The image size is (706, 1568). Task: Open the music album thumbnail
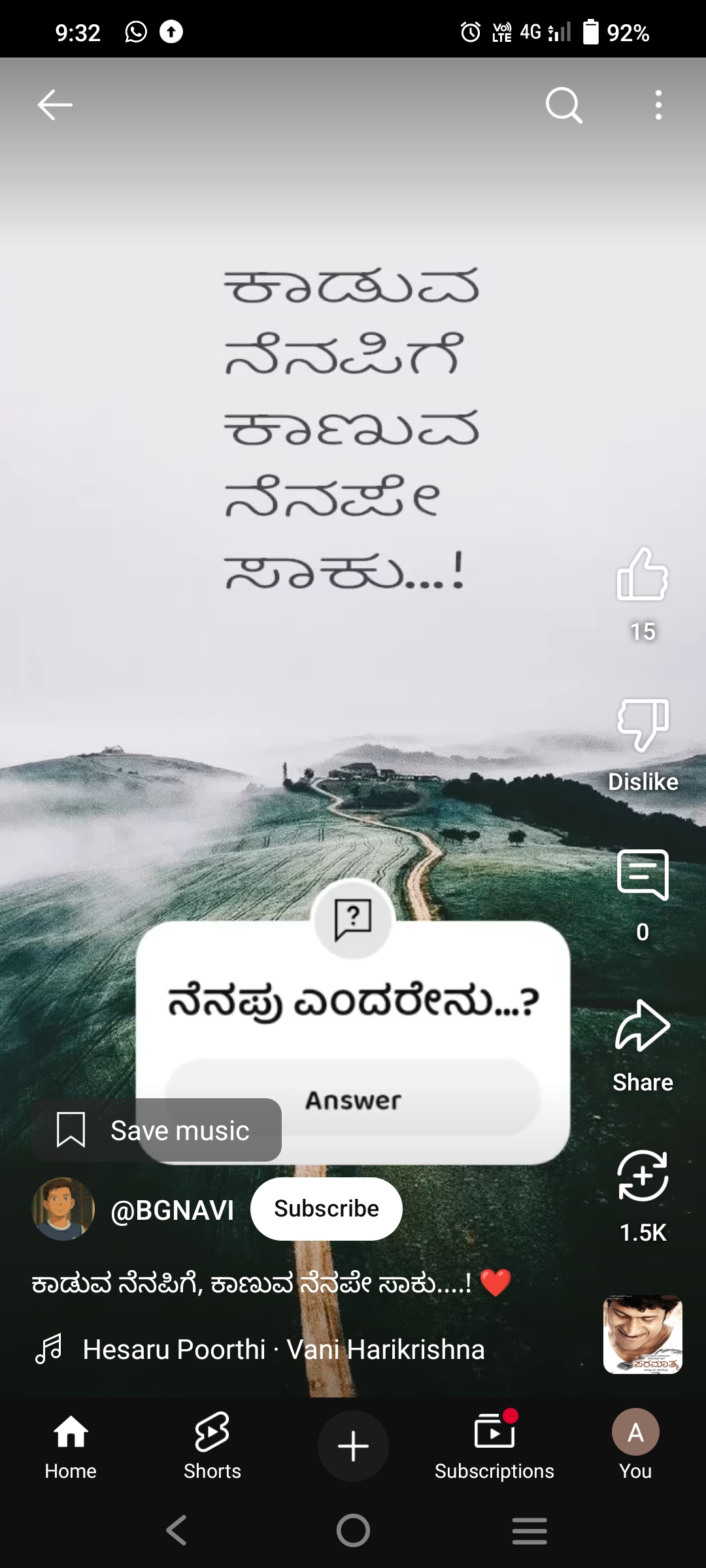(643, 1334)
